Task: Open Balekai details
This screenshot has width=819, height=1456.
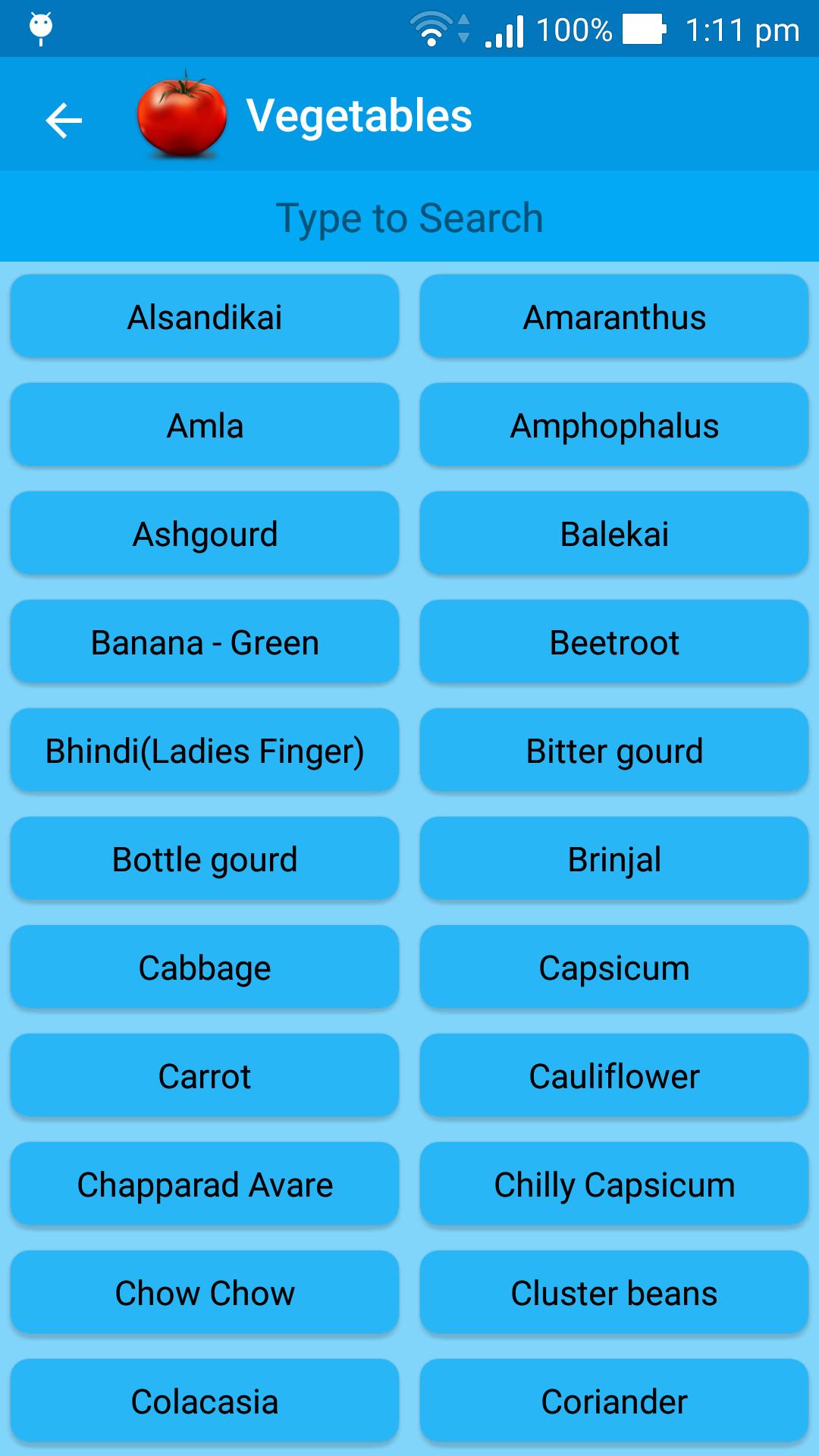Action: [614, 534]
